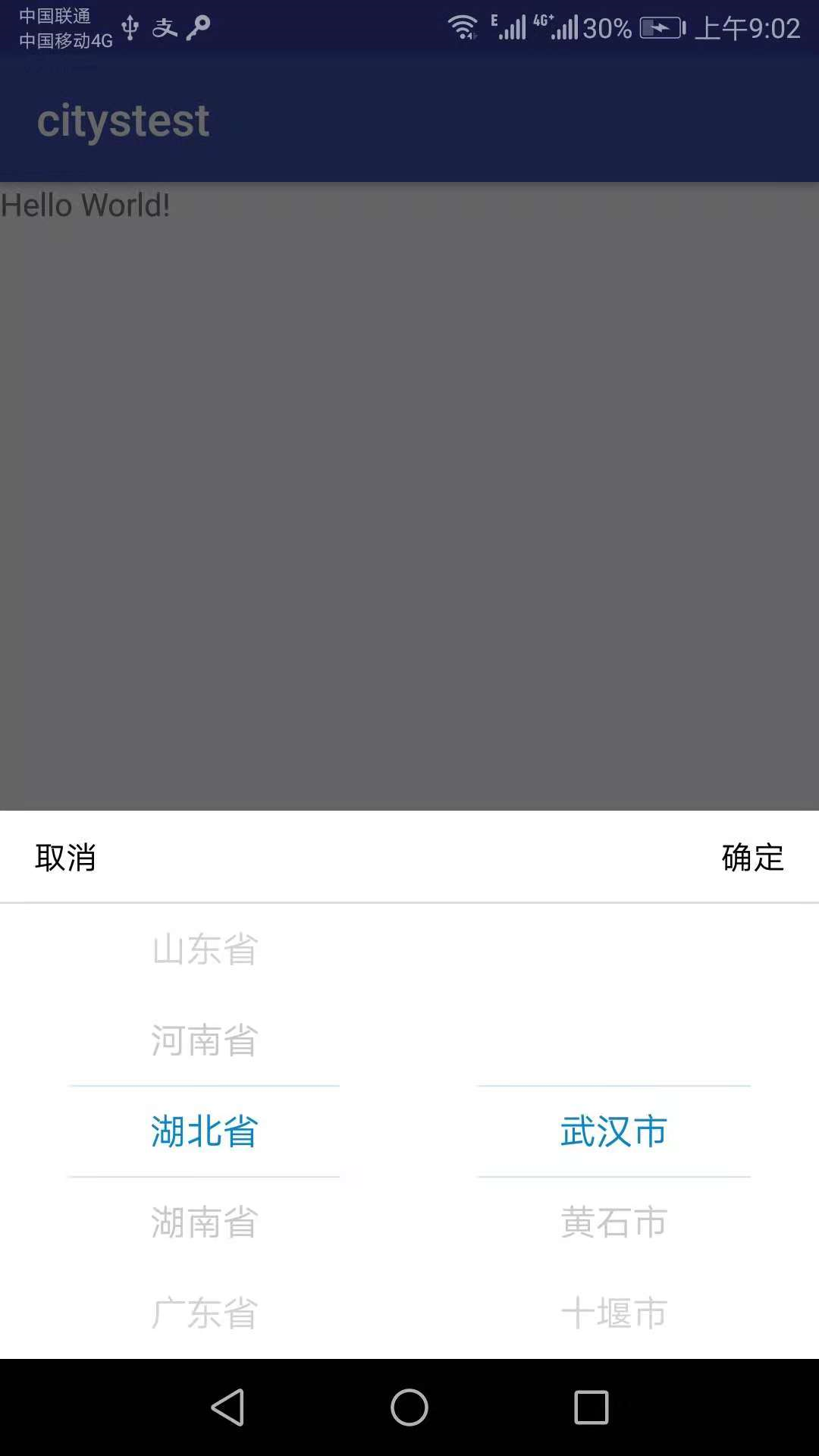Confirm the selection with 确定
819x1456 pixels.
point(752,858)
